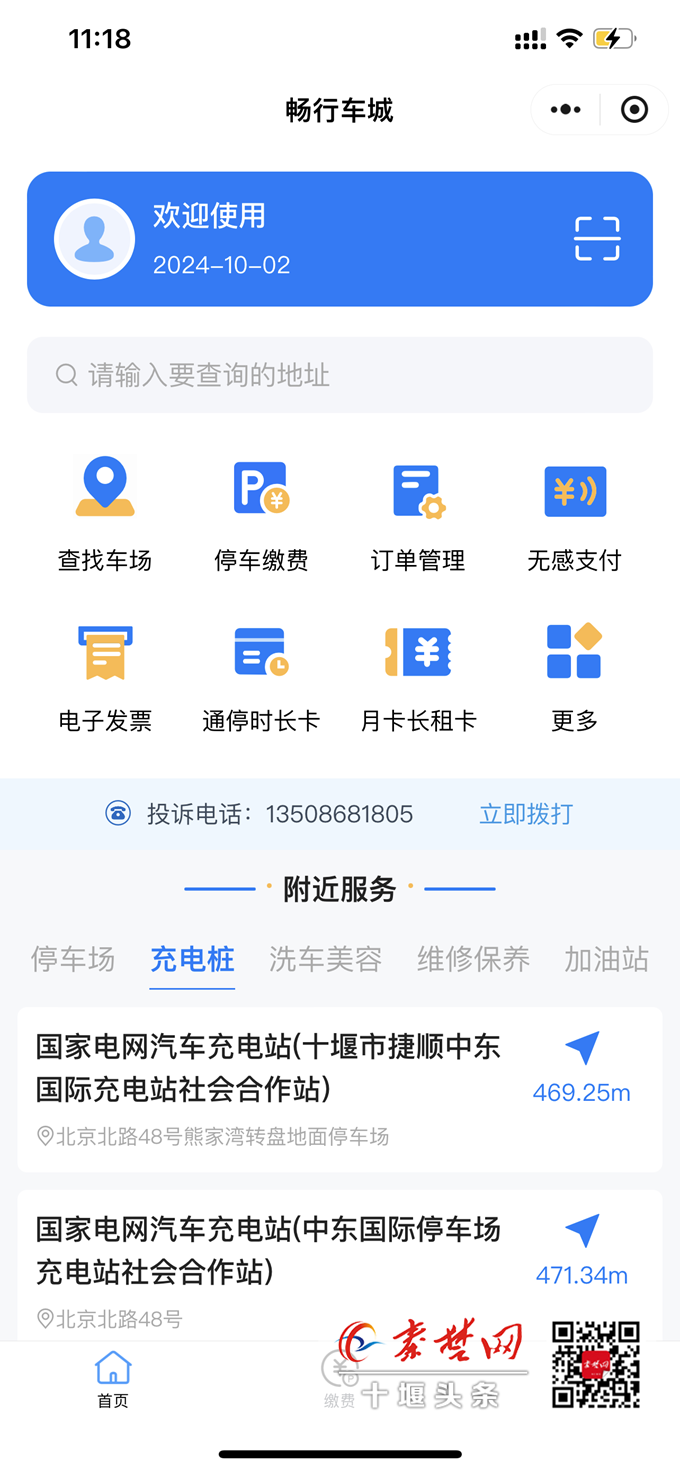Switch to the 加油站 tab

[606, 959]
